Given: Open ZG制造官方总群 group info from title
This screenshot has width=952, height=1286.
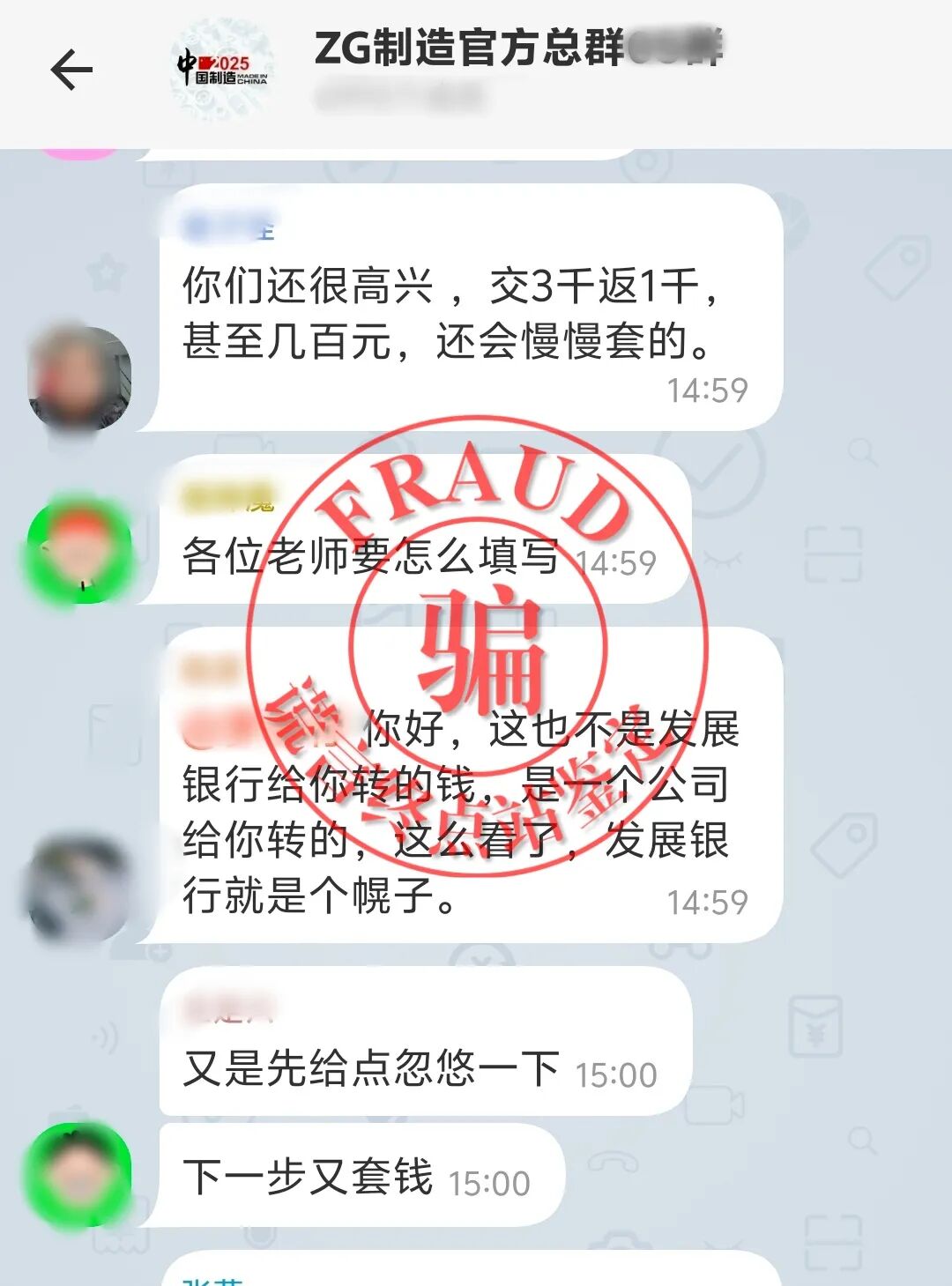Looking at the screenshot, I should 517,48.
